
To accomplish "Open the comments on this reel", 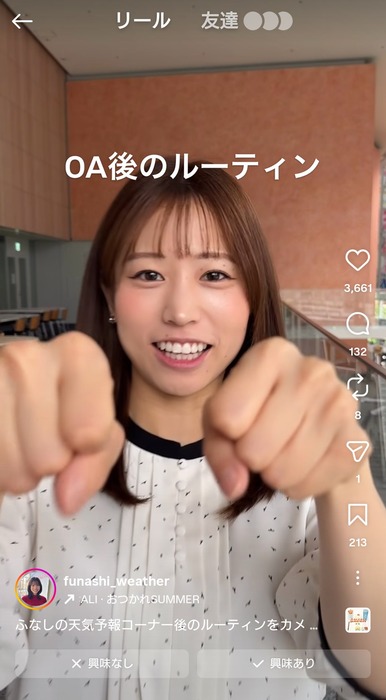I will 358,324.
